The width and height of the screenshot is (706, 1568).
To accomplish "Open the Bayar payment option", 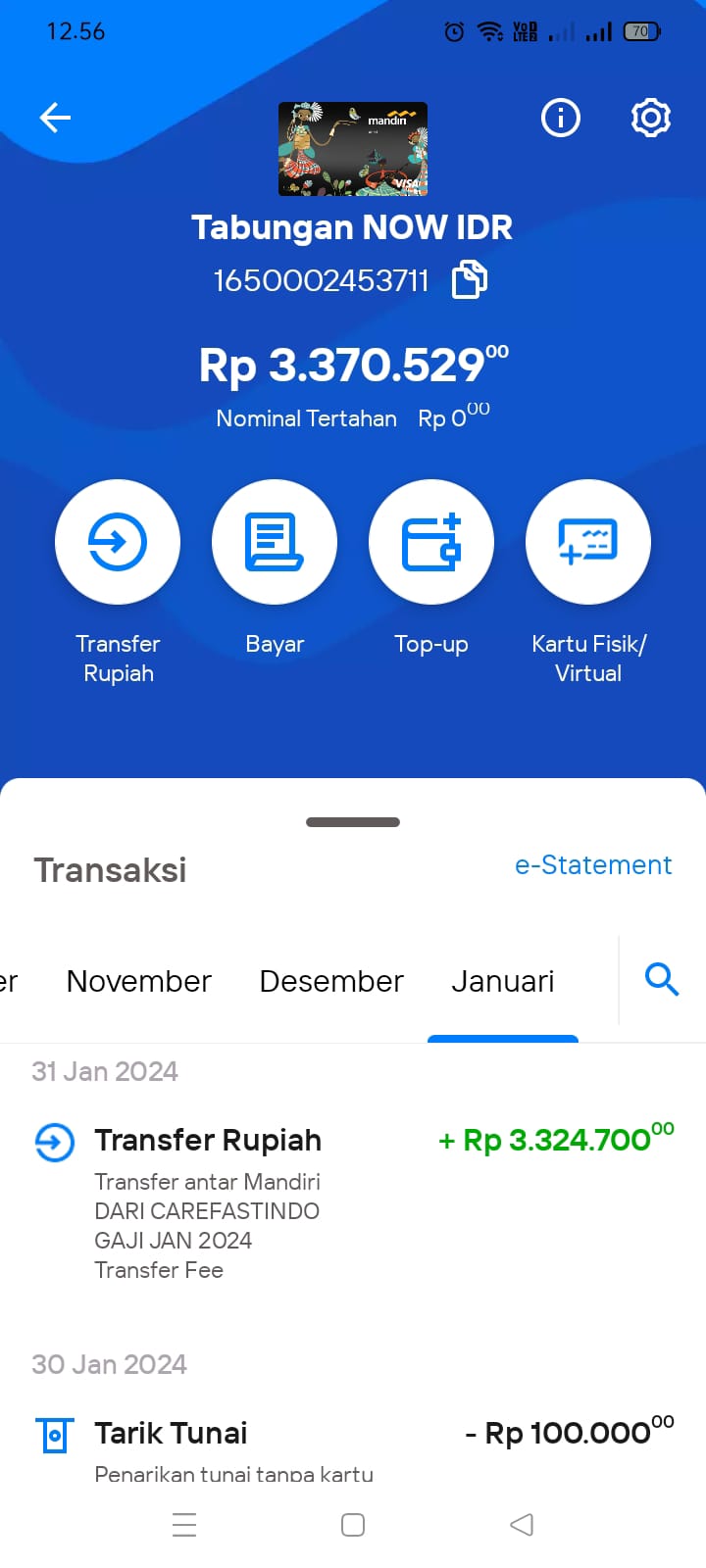I will 275,542.
